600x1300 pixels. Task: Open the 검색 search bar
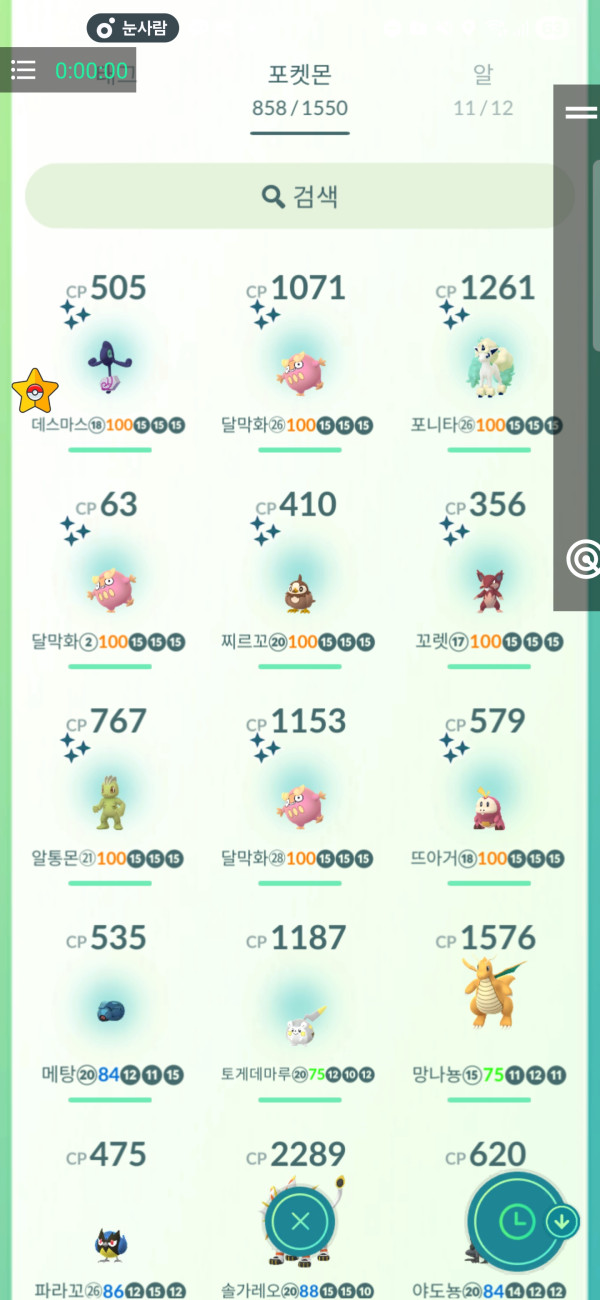point(300,196)
